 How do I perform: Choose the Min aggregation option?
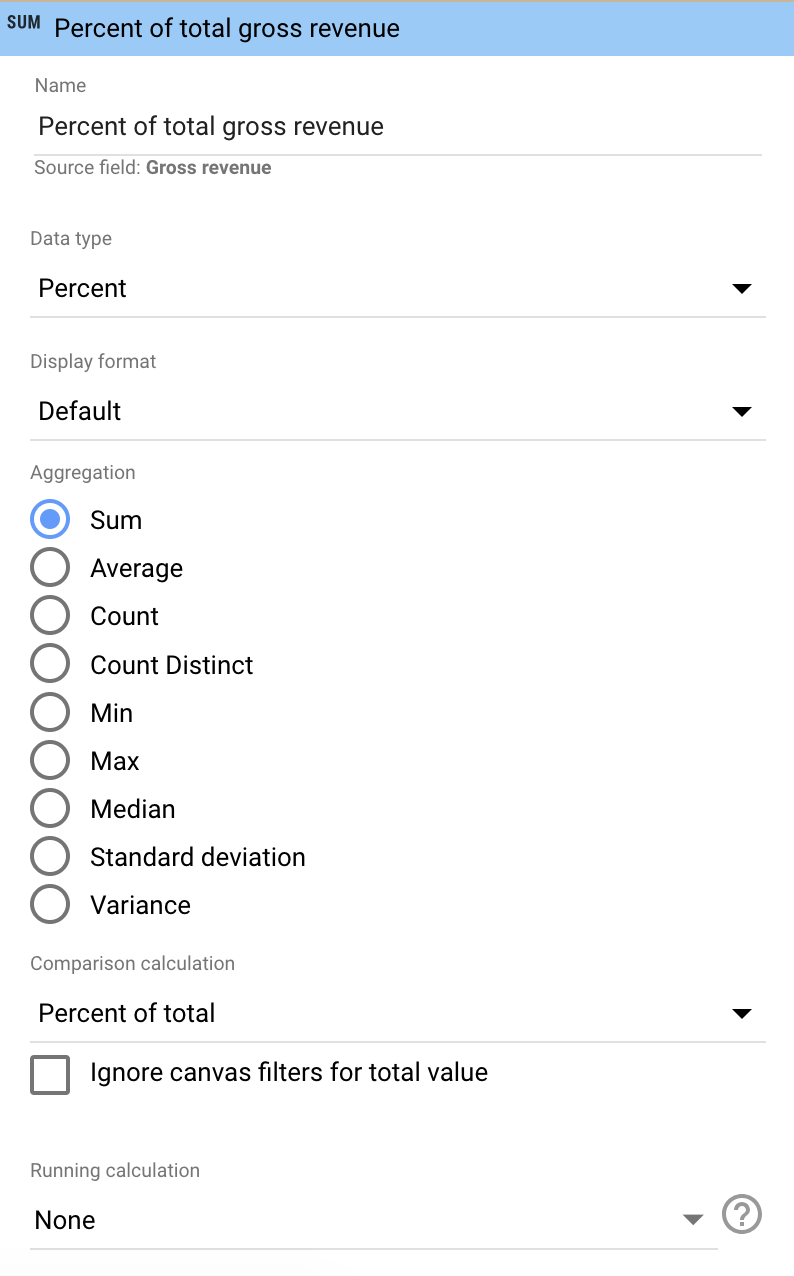(50, 712)
